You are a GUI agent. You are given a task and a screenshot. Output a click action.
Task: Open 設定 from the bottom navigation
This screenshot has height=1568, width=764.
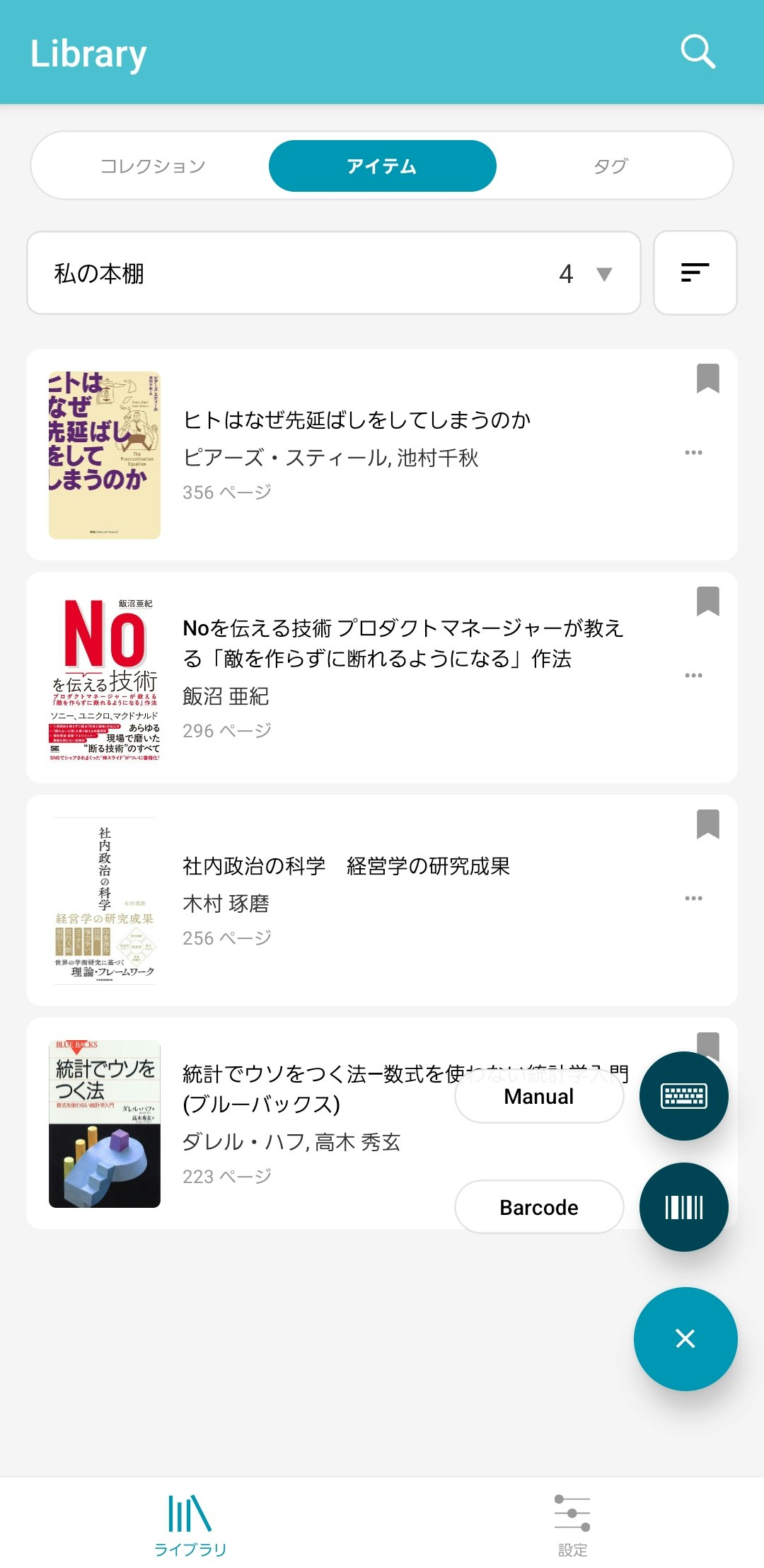573,1516
